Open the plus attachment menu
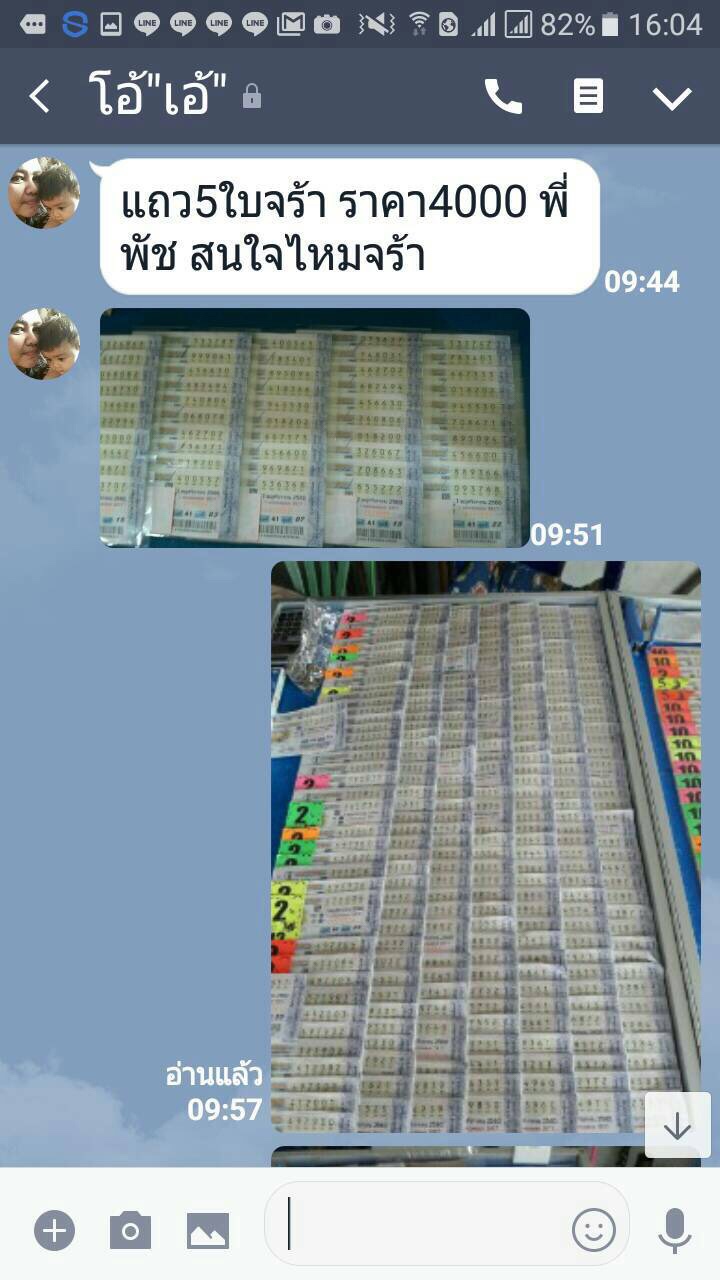The width and height of the screenshot is (720, 1280). [55, 1230]
